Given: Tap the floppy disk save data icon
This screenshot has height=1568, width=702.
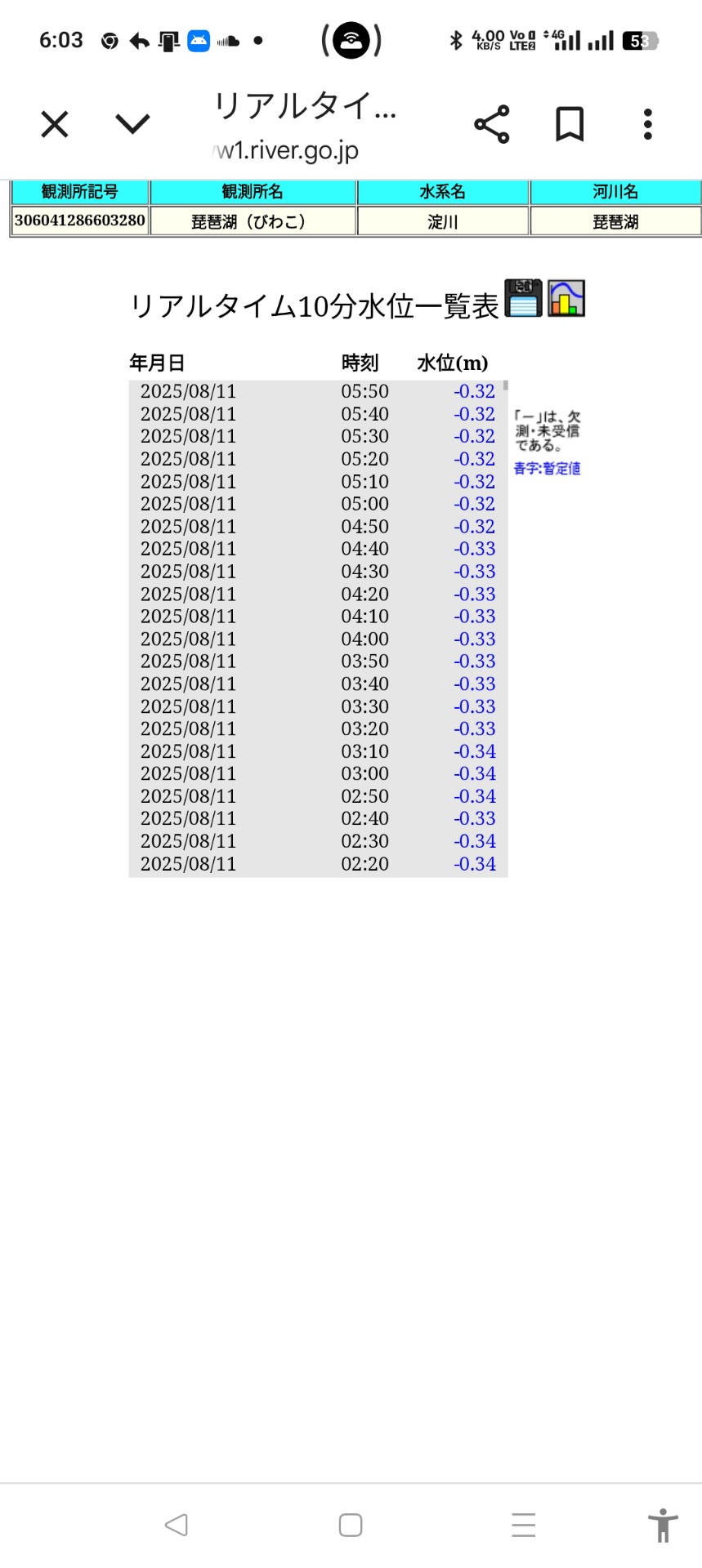Looking at the screenshot, I should point(523,298).
